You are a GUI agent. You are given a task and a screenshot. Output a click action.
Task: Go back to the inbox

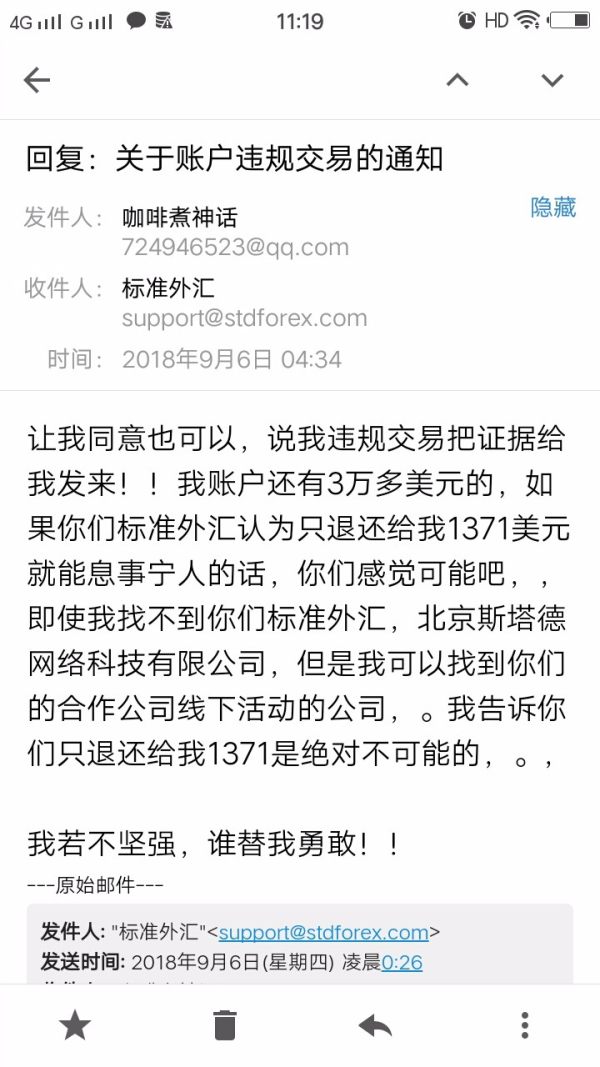coord(36,80)
